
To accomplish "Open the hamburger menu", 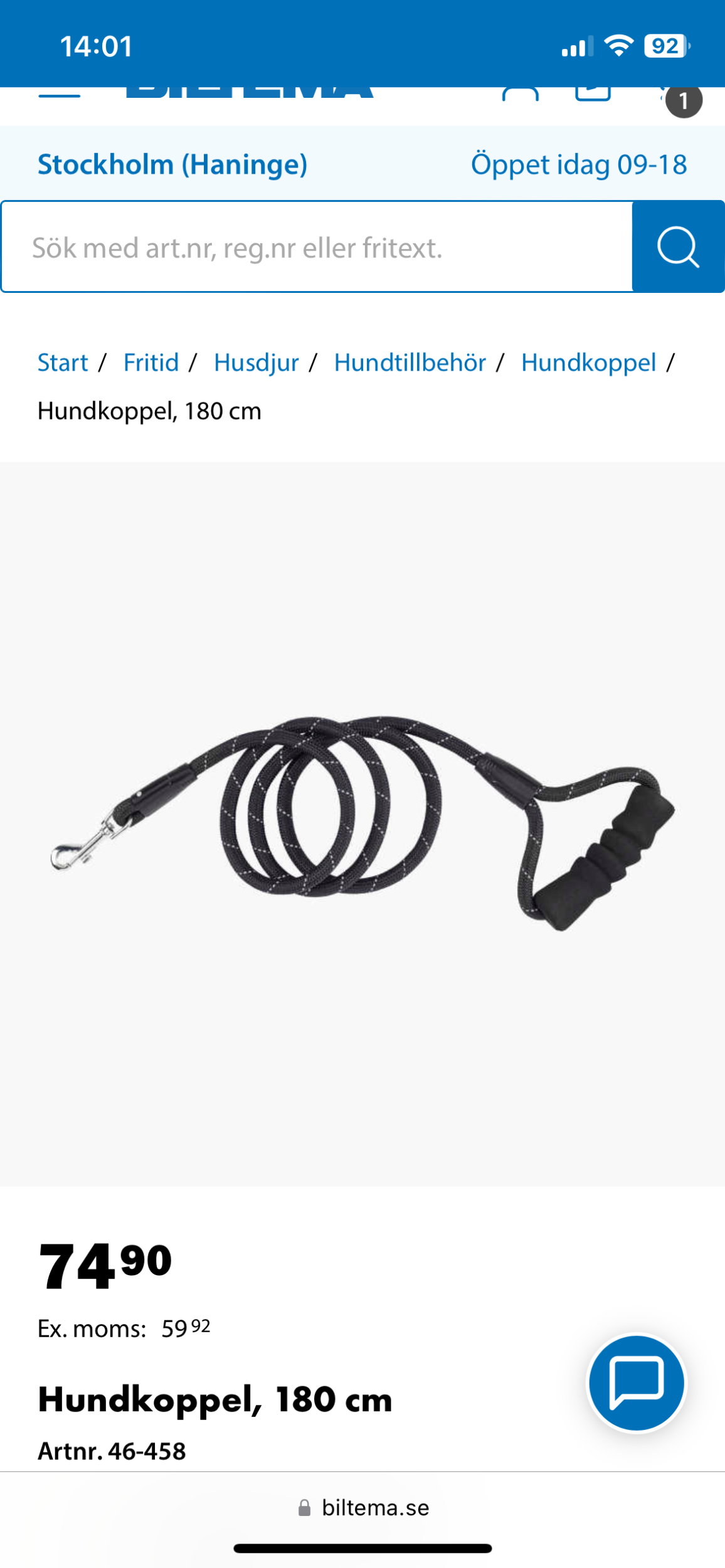I will [x=60, y=94].
